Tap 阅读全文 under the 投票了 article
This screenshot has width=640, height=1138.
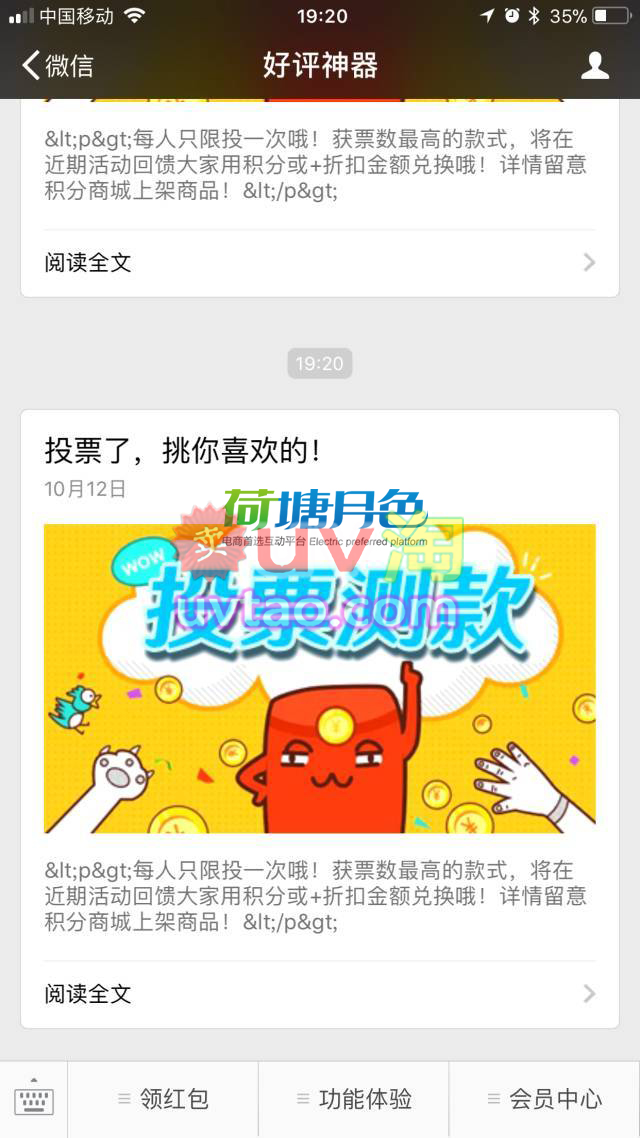tap(319, 993)
